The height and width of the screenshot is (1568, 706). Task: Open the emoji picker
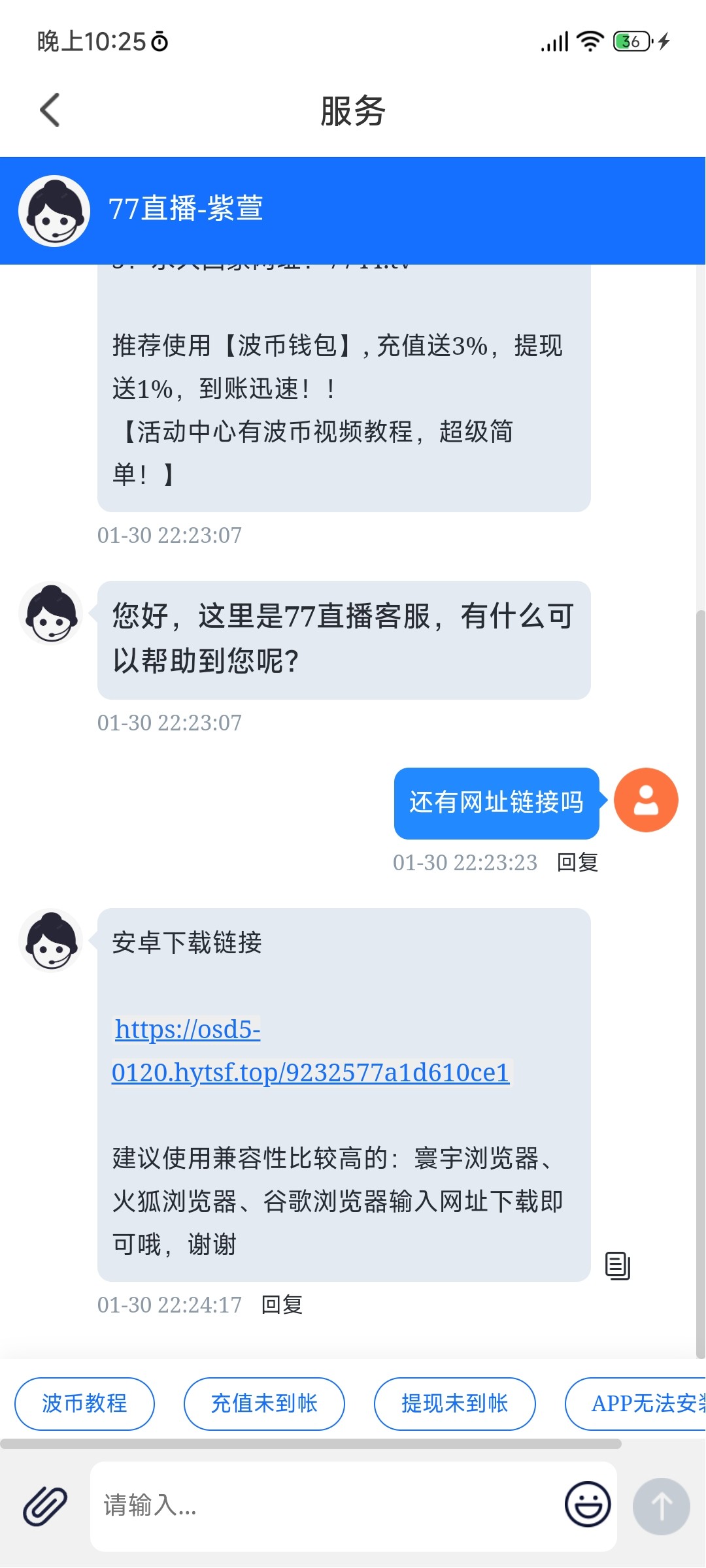[x=587, y=1505]
